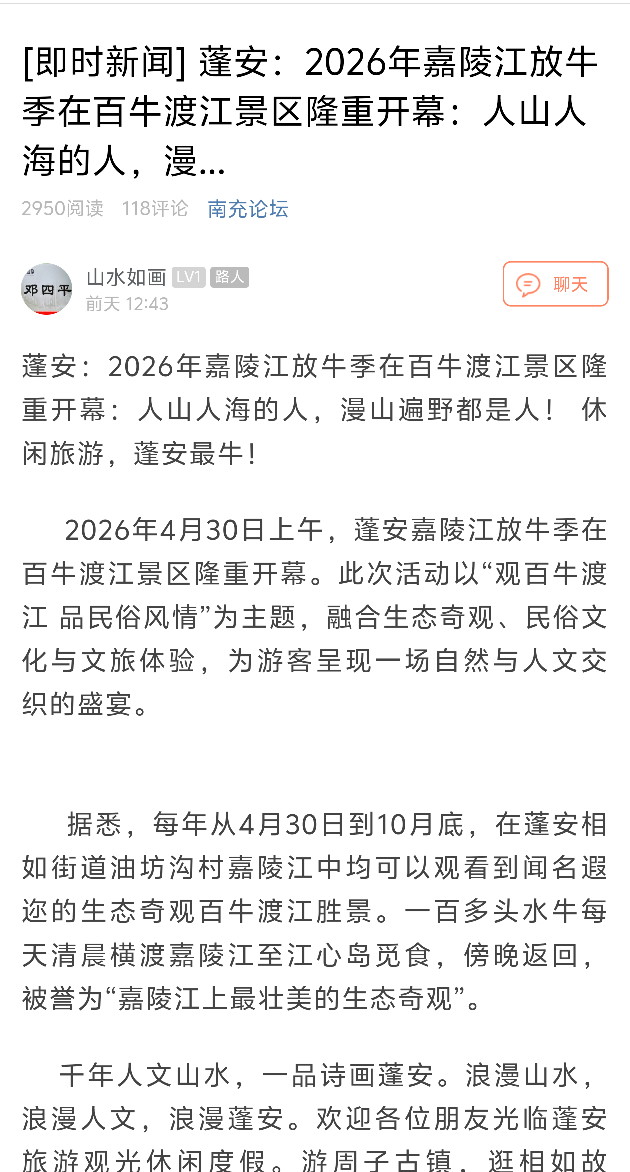The height and width of the screenshot is (1172, 630).
Task: Open author name 山水如画
Action: tap(126, 277)
